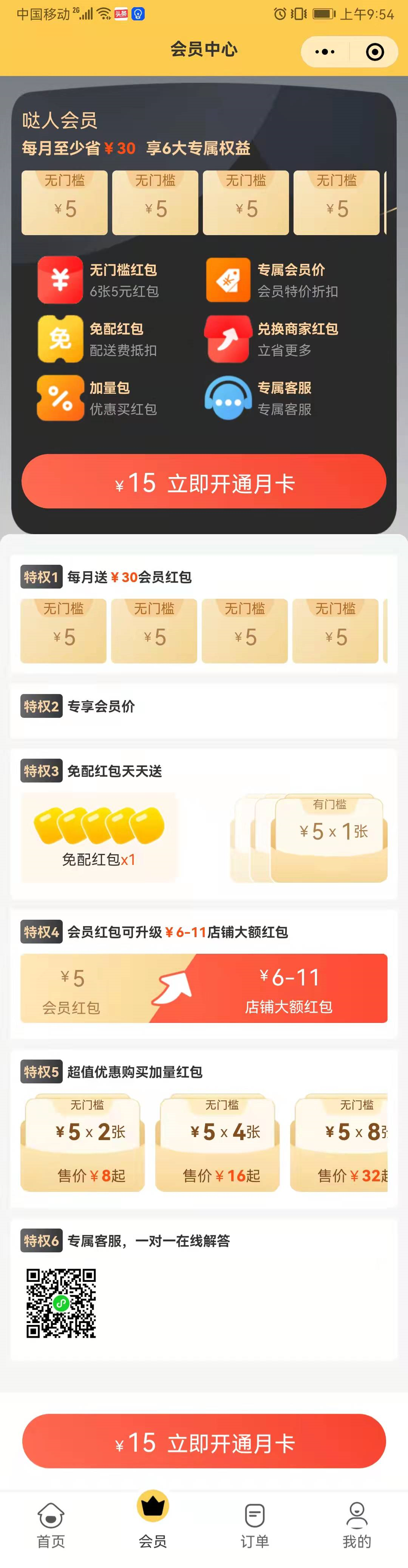
Task: Choose the ¥5 x 2张 加量红包 package
Action: click(x=83, y=1142)
